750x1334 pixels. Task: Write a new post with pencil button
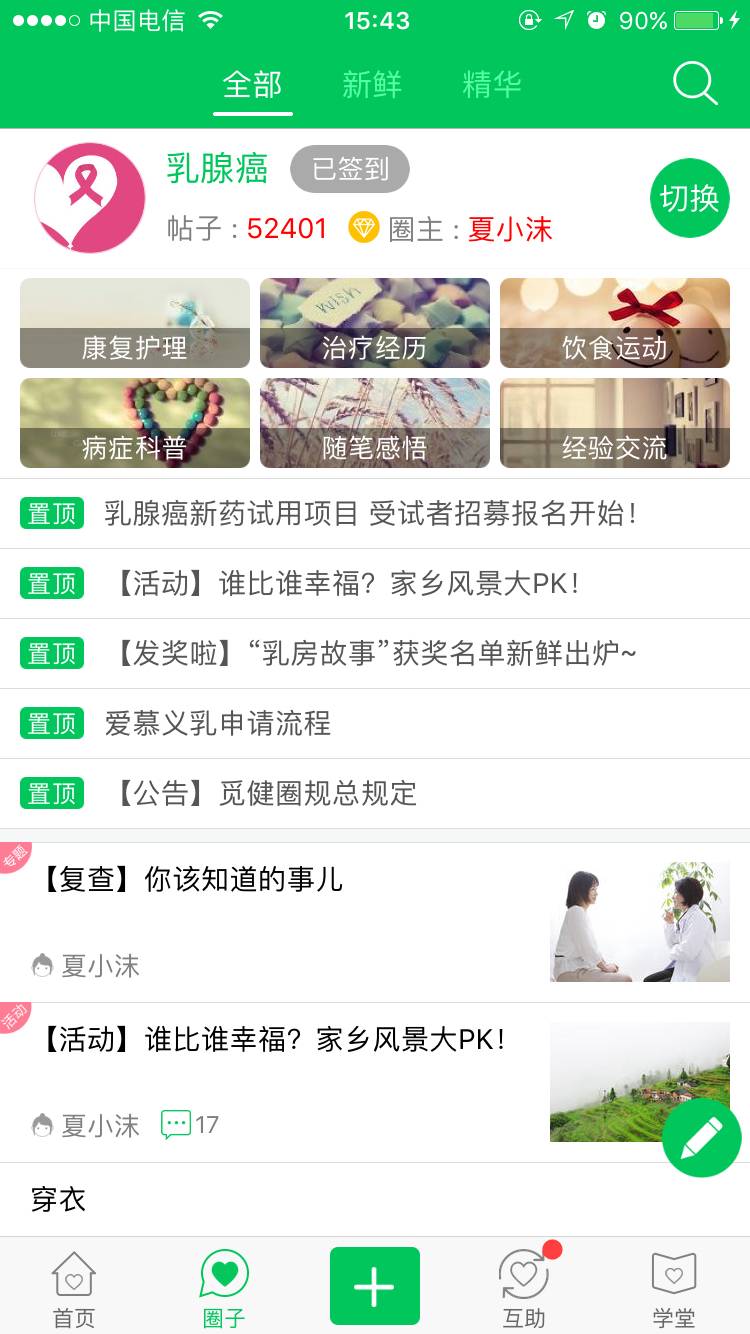click(x=701, y=1137)
